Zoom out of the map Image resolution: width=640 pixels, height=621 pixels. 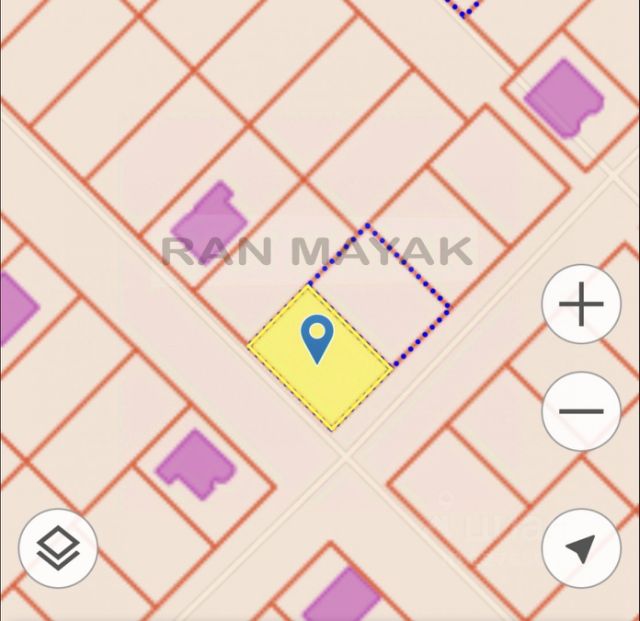point(581,411)
